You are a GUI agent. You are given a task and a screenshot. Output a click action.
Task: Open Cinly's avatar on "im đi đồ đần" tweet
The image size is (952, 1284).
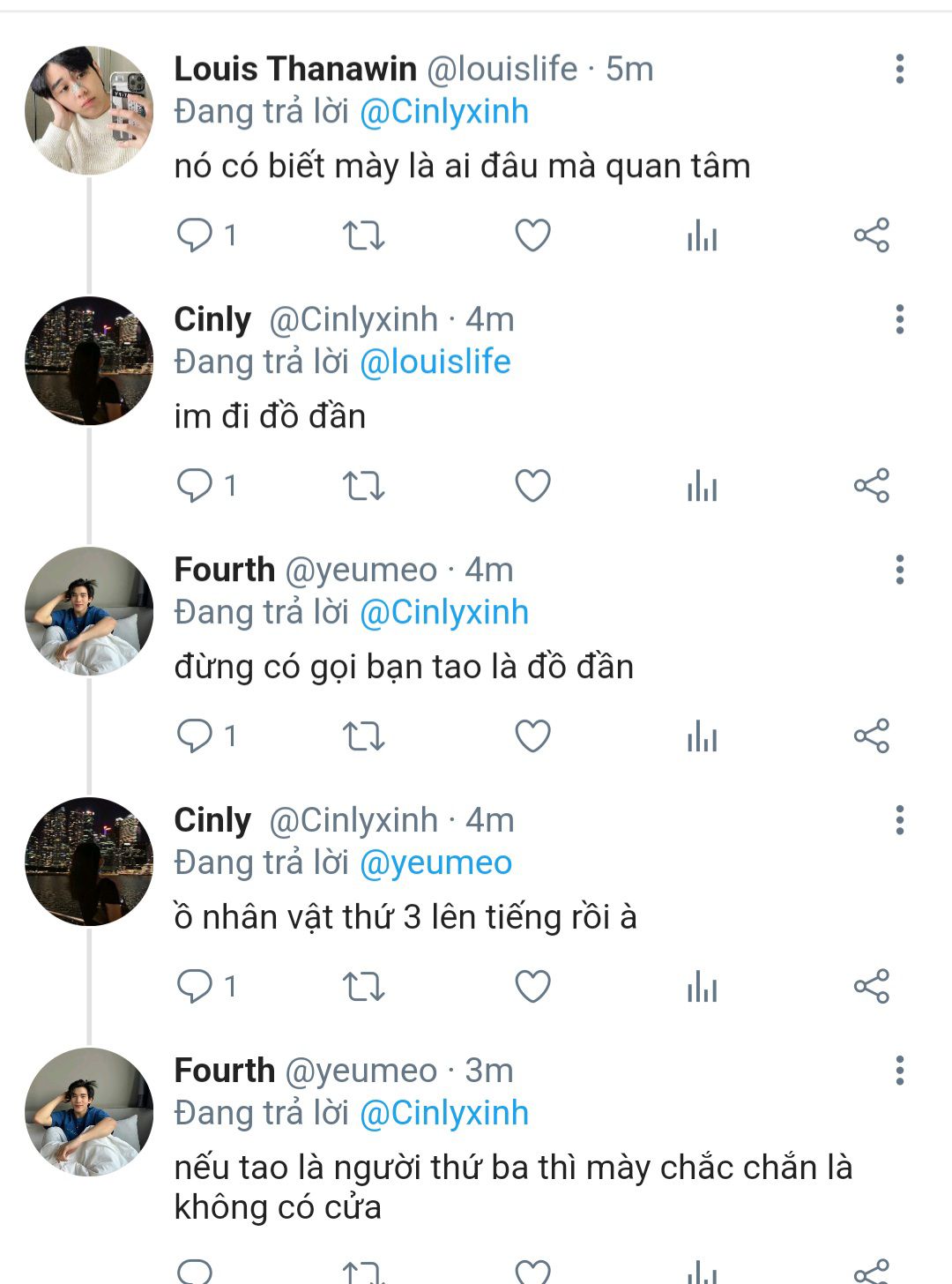[x=89, y=361]
